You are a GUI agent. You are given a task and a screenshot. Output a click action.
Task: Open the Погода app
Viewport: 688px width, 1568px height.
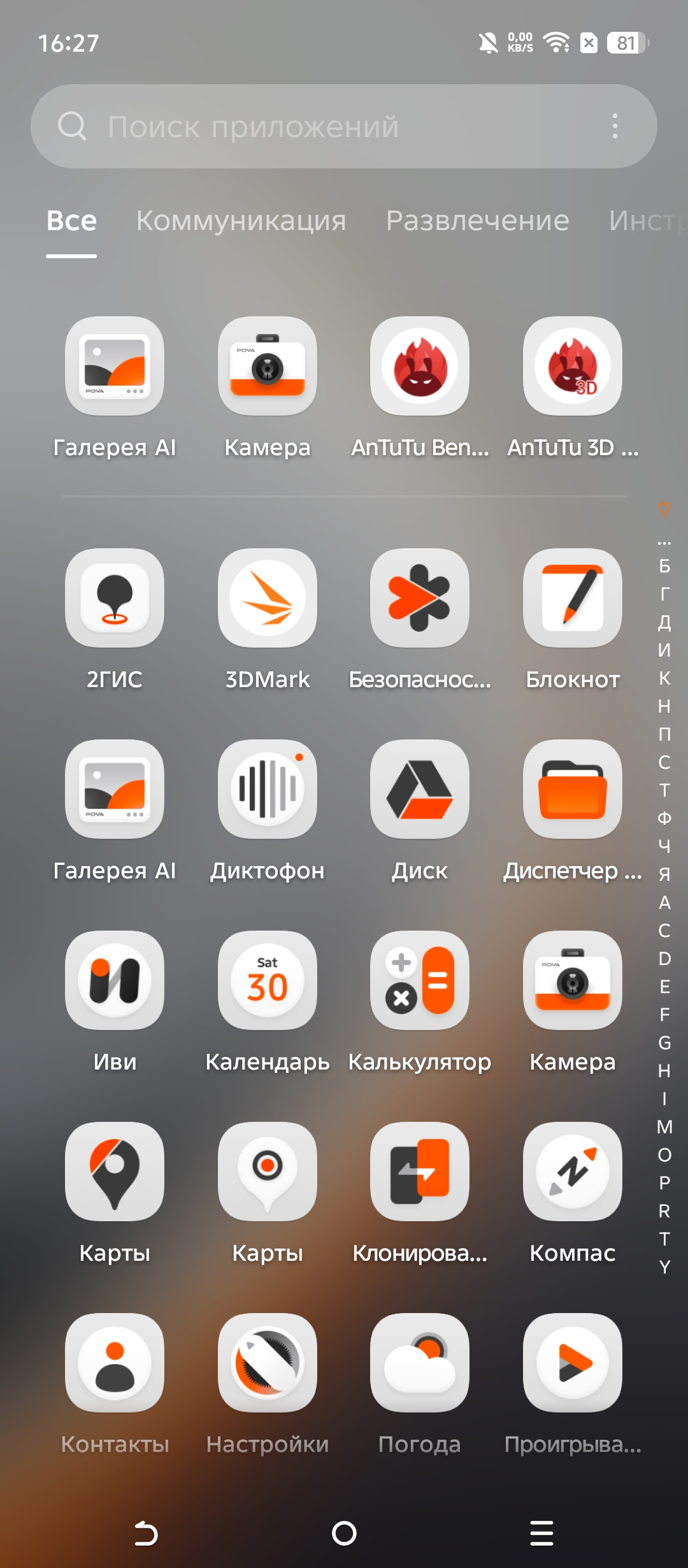point(420,1363)
